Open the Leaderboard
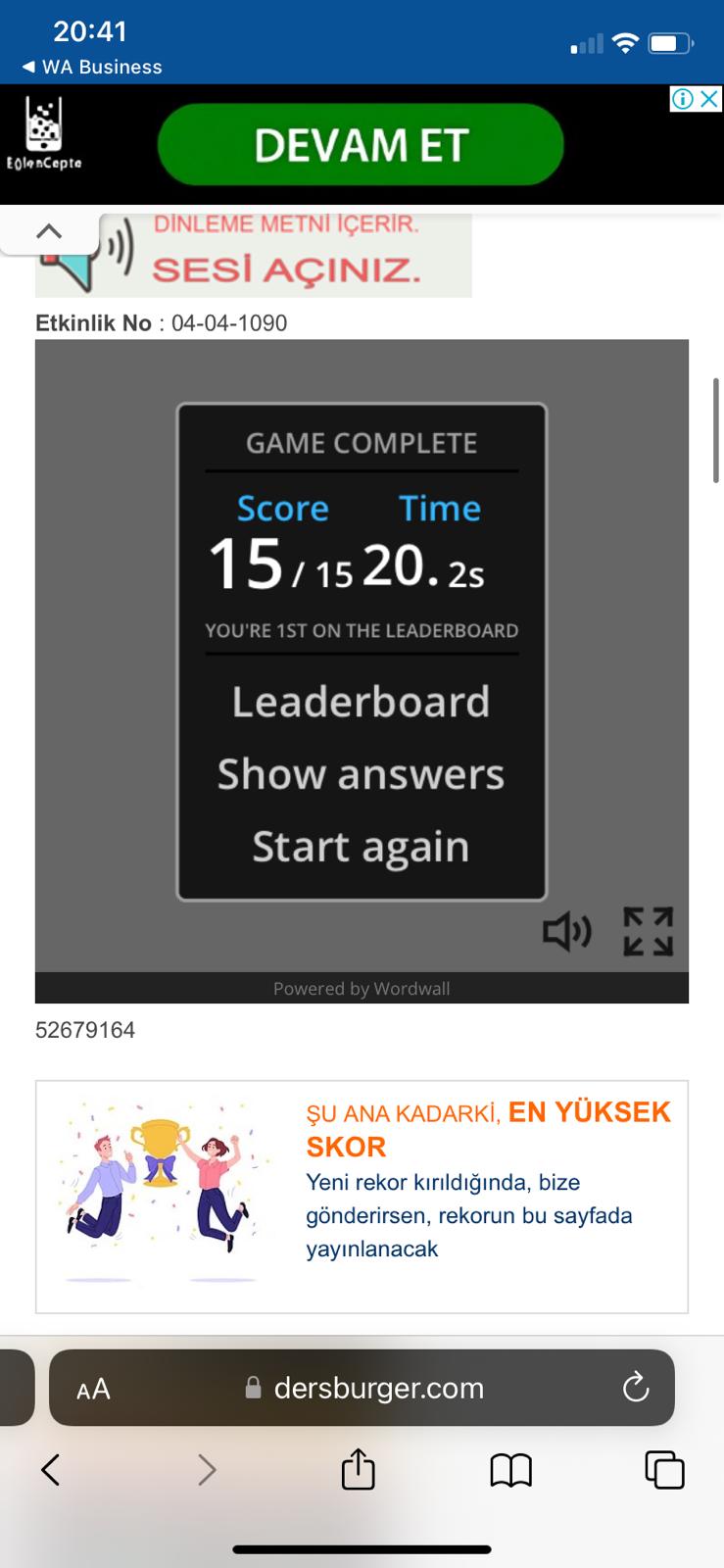Screen dimensions: 724x1568 [361, 702]
